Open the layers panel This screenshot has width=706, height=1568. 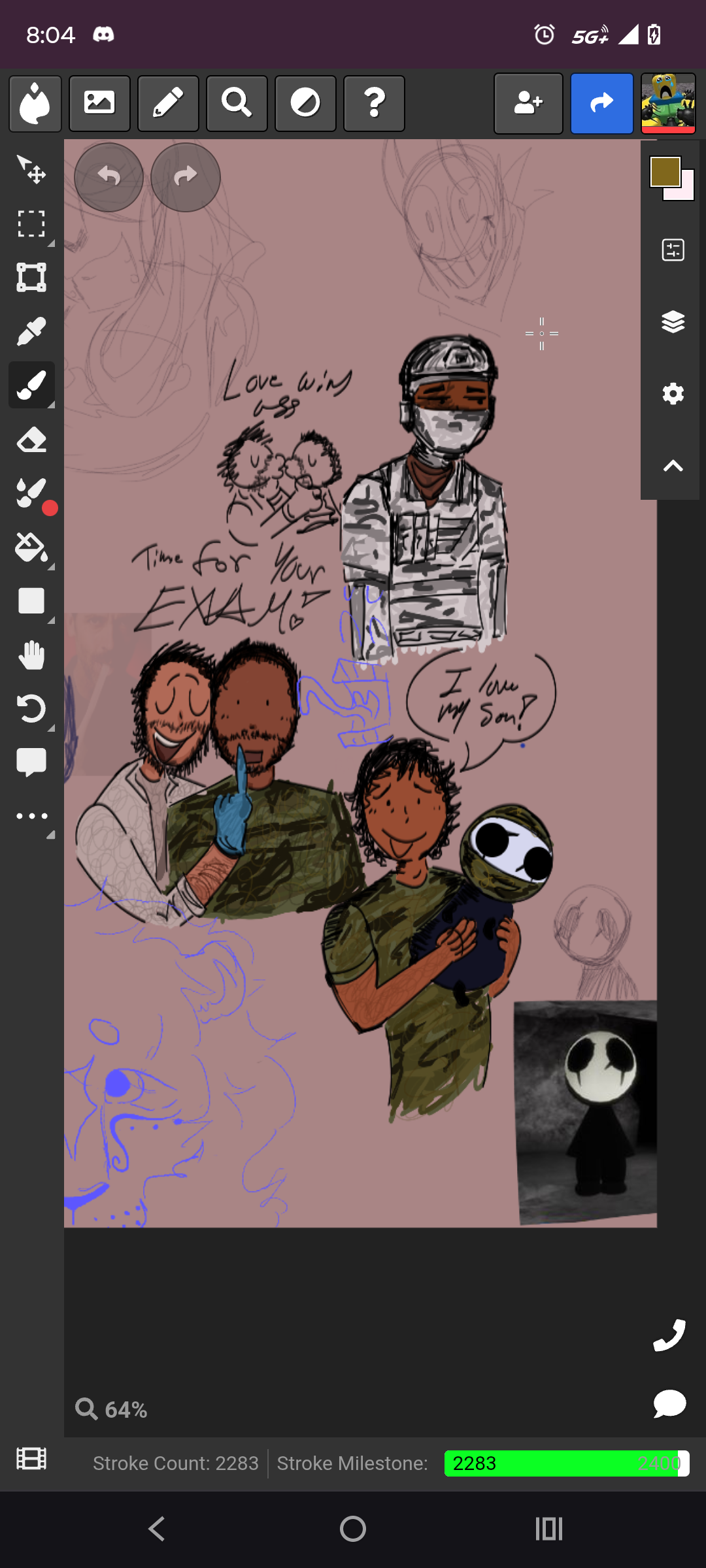tap(673, 322)
